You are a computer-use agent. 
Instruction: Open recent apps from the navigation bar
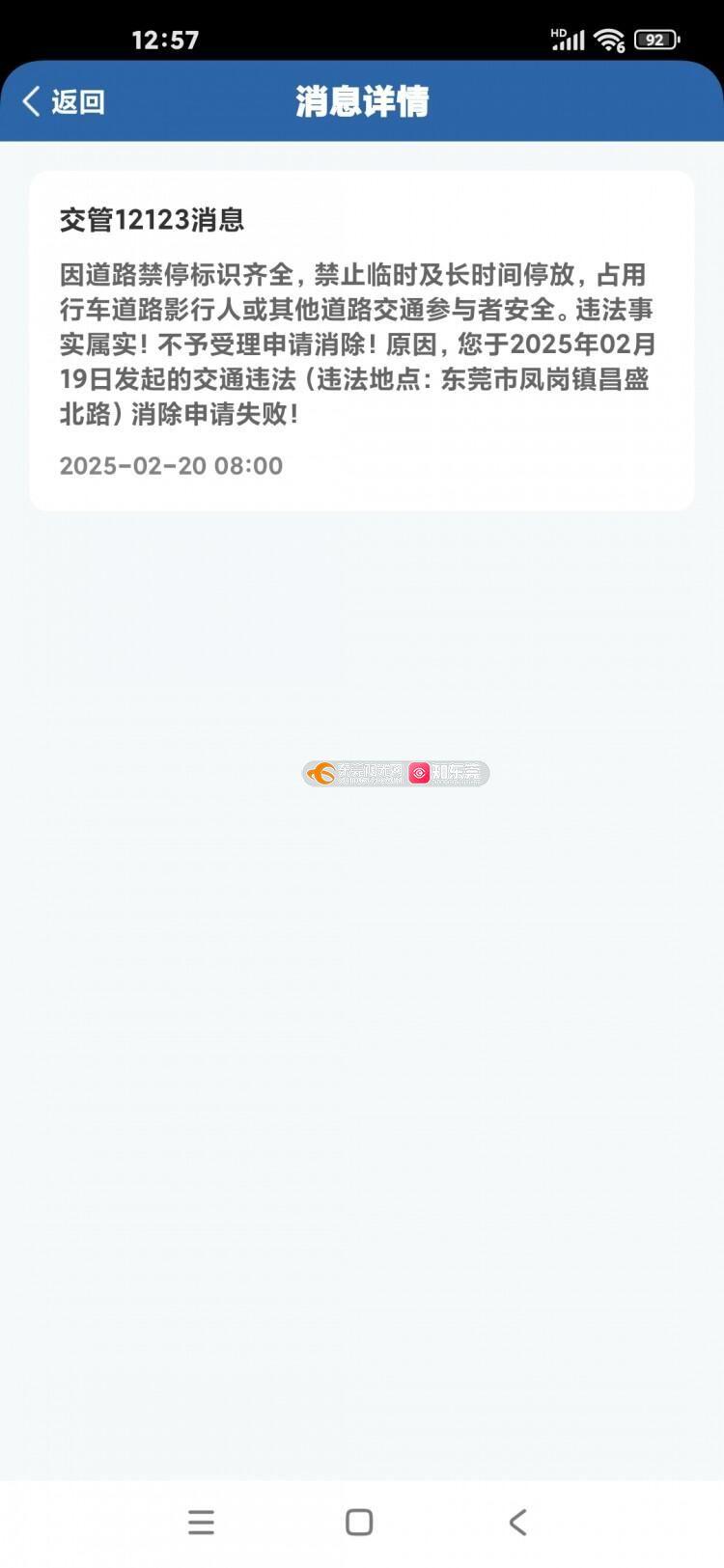tap(201, 1522)
